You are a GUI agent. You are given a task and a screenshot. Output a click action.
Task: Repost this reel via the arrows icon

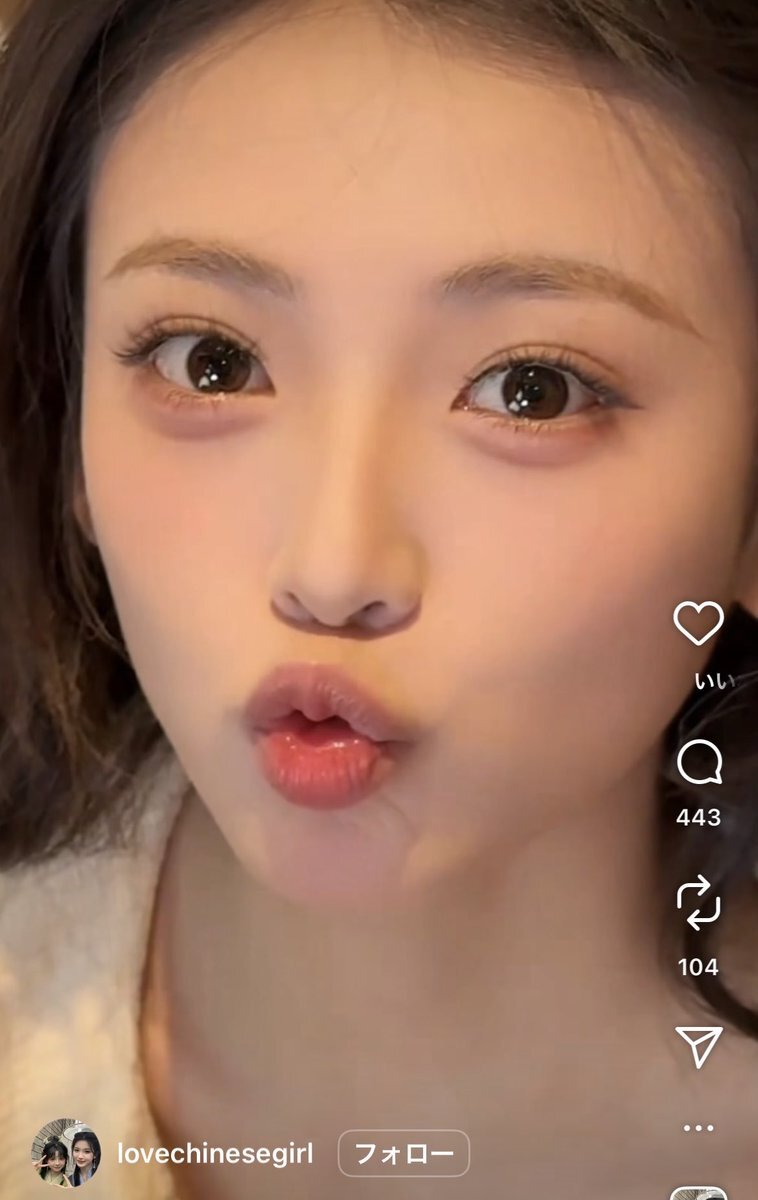[x=698, y=901]
